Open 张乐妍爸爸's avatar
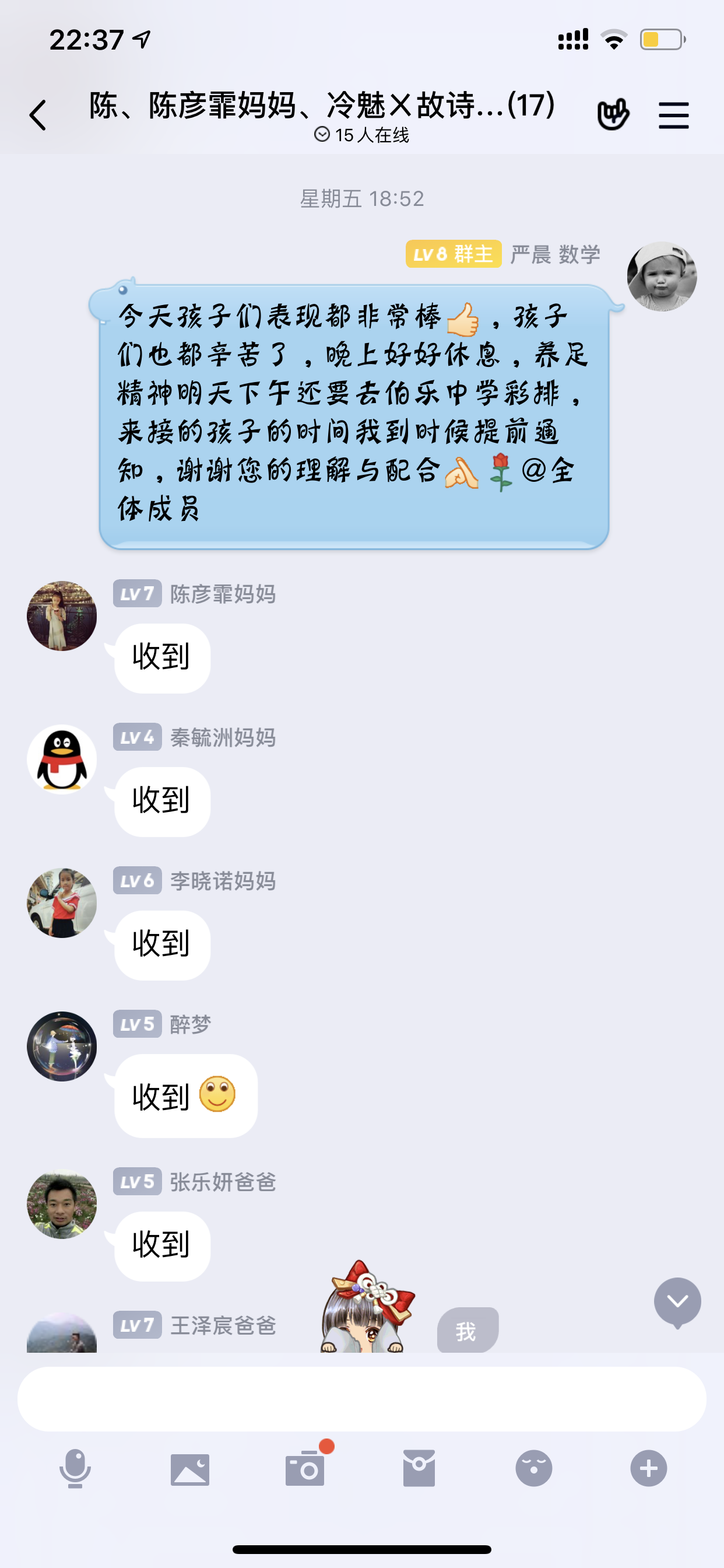 tap(62, 1204)
